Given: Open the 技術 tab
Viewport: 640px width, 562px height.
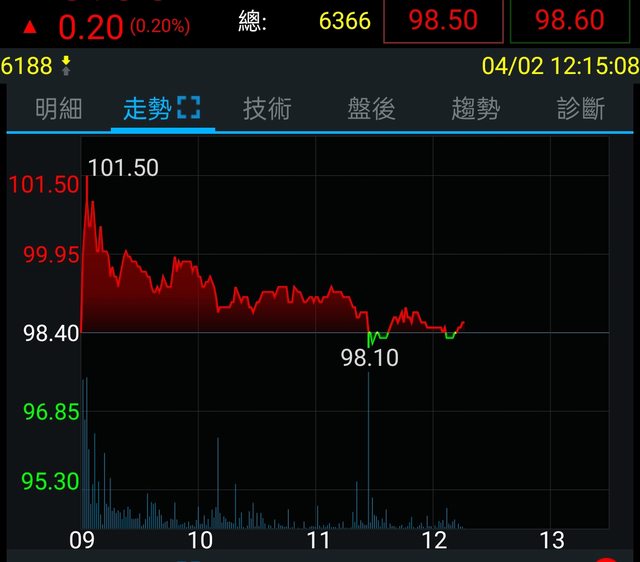Looking at the screenshot, I should [x=267, y=109].
